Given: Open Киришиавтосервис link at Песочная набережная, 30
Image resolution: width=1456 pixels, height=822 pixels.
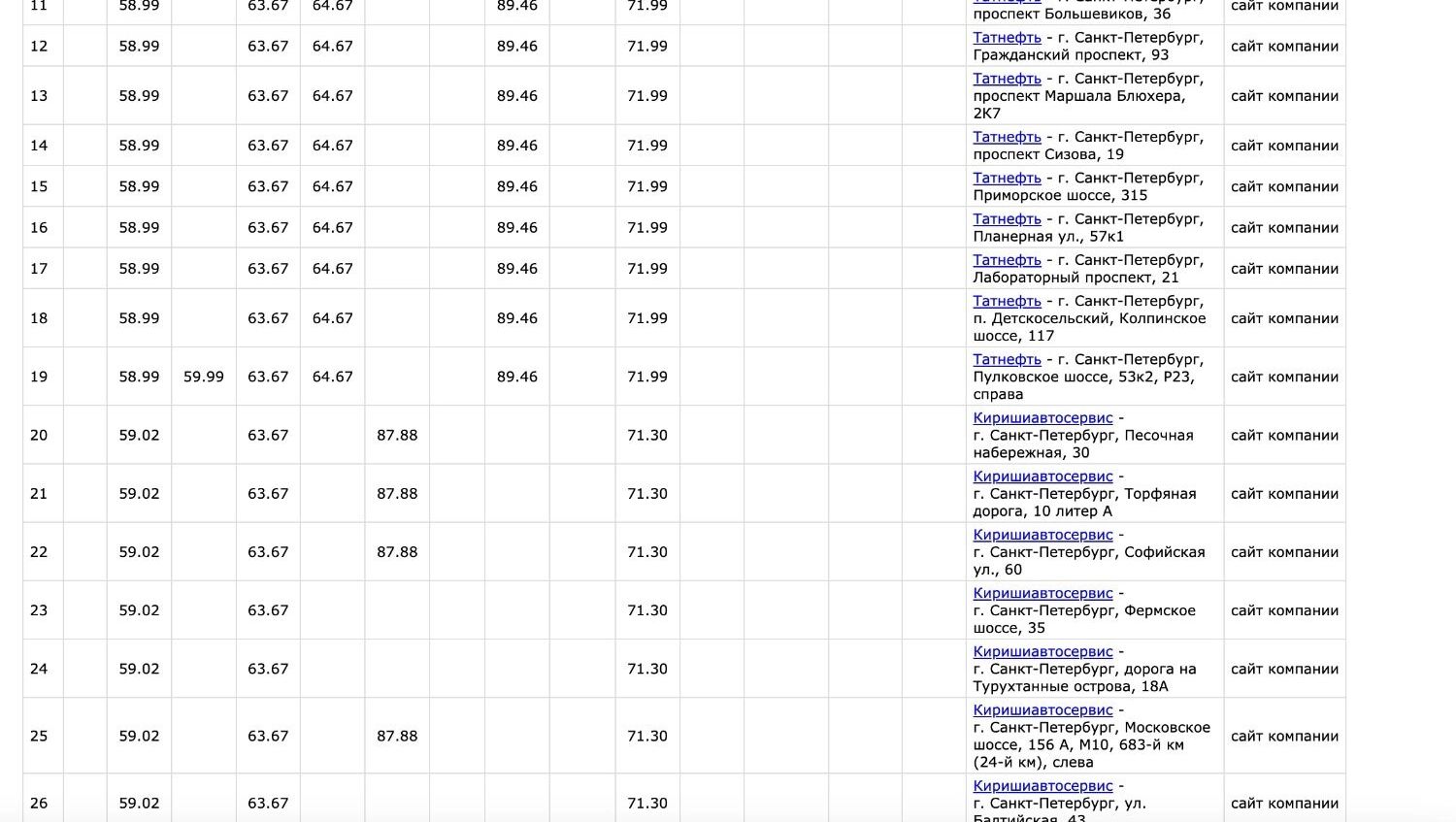Looking at the screenshot, I should [x=1042, y=418].
